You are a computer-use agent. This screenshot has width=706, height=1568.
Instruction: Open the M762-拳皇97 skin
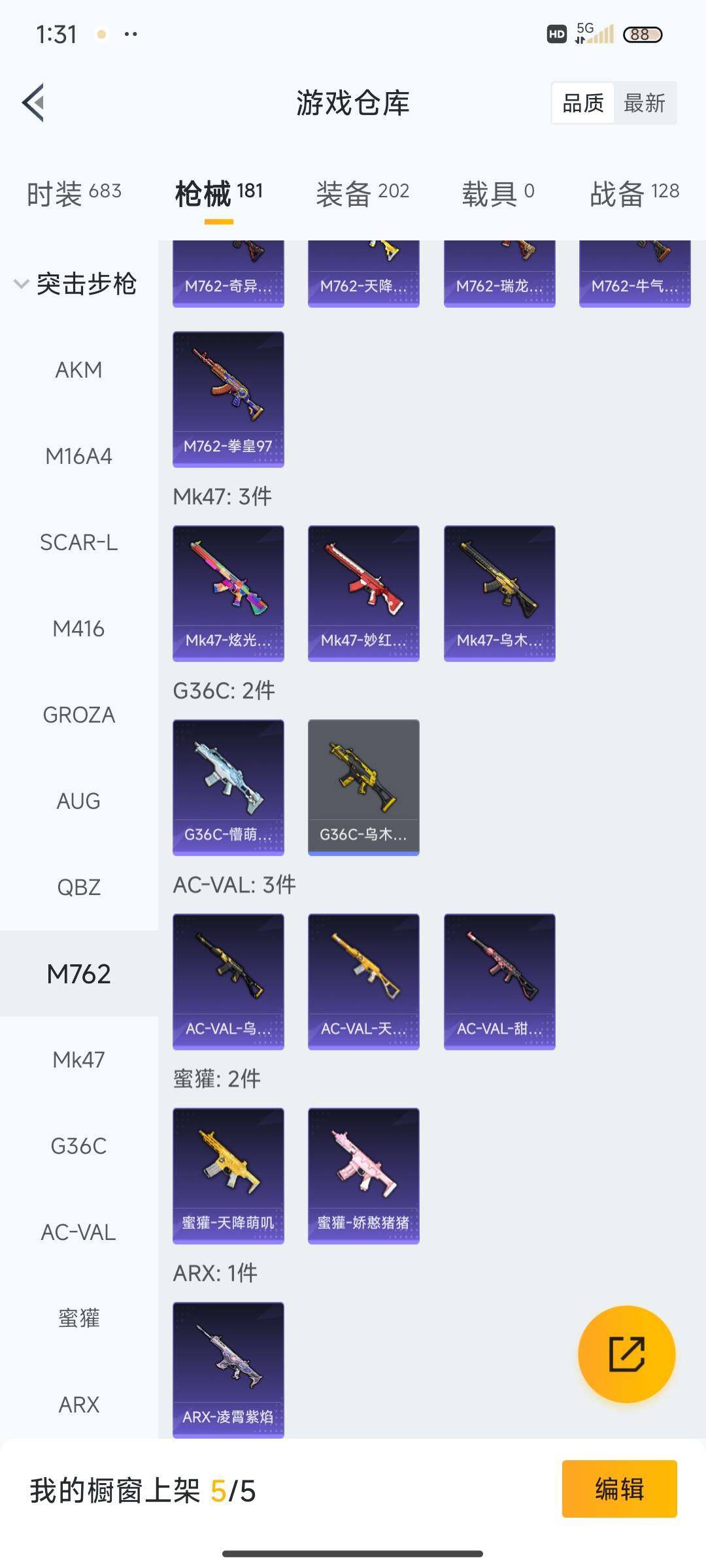point(228,399)
